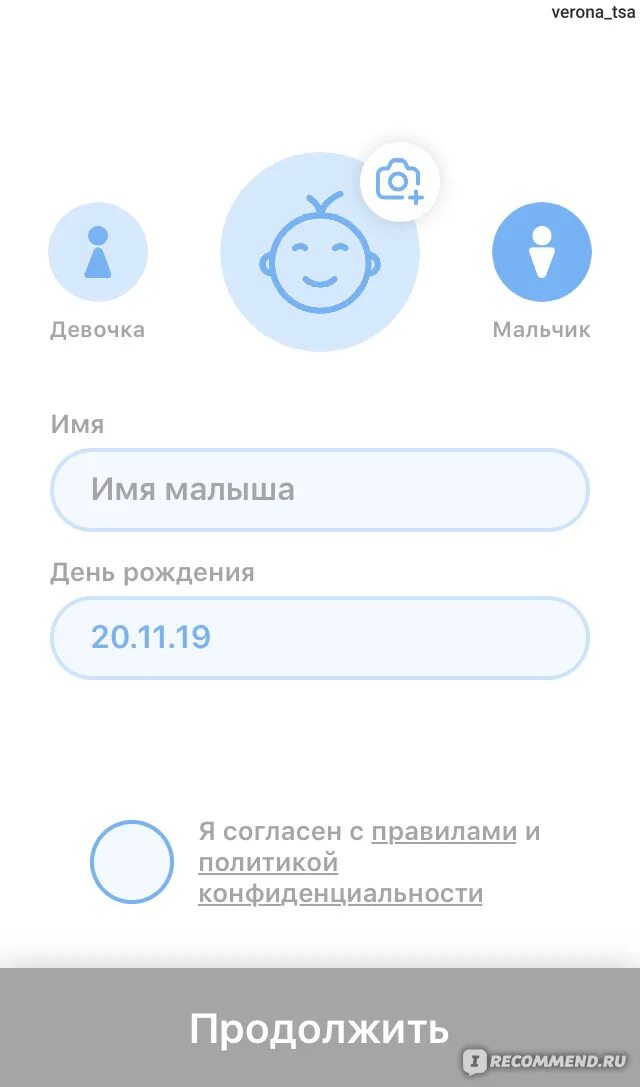Add a baby photo with camera icon
The height and width of the screenshot is (1087, 640).
(400, 182)
